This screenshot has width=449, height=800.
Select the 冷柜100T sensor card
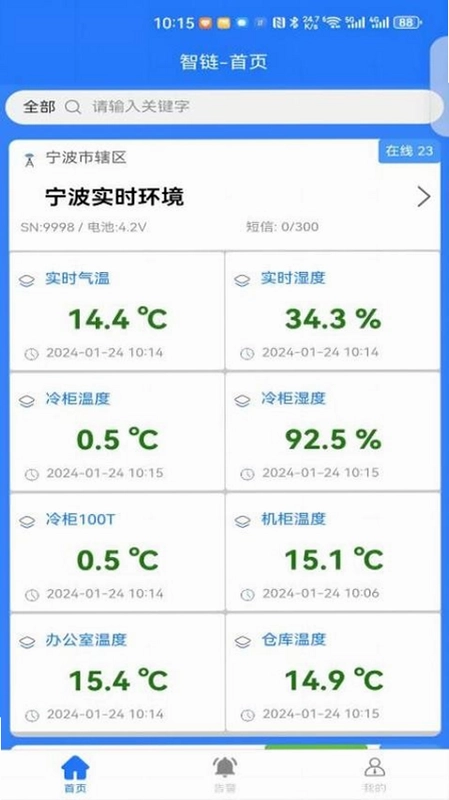click(x=117, y=553)
